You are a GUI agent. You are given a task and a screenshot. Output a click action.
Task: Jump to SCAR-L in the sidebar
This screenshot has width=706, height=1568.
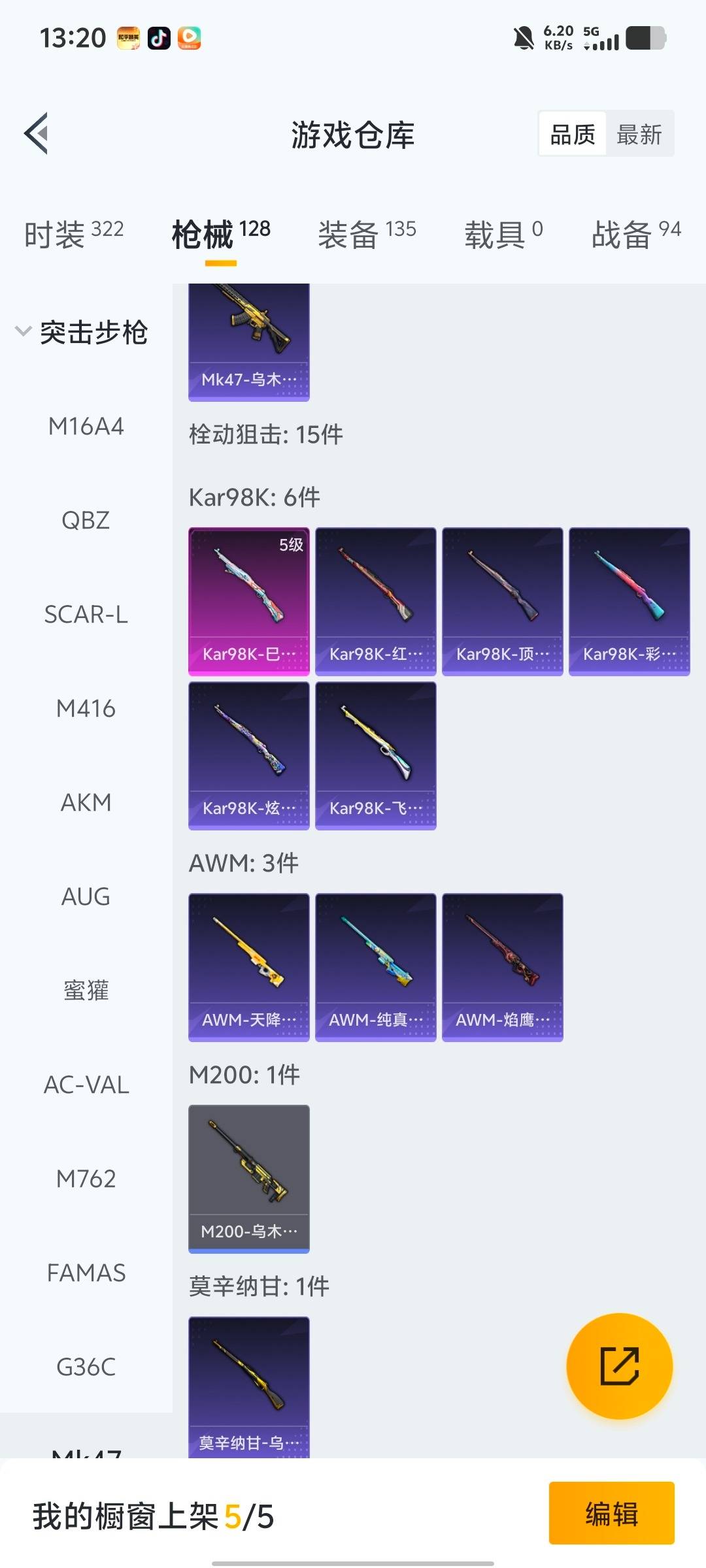pos(86,615)
